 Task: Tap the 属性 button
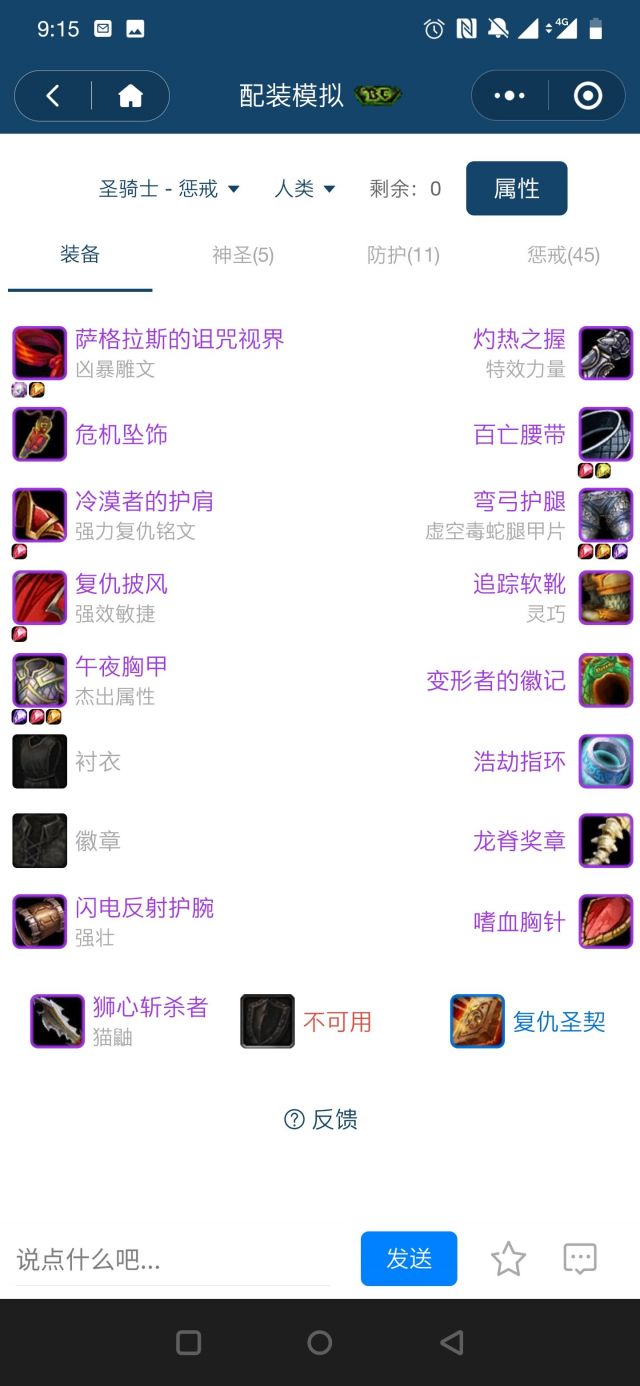516,188
